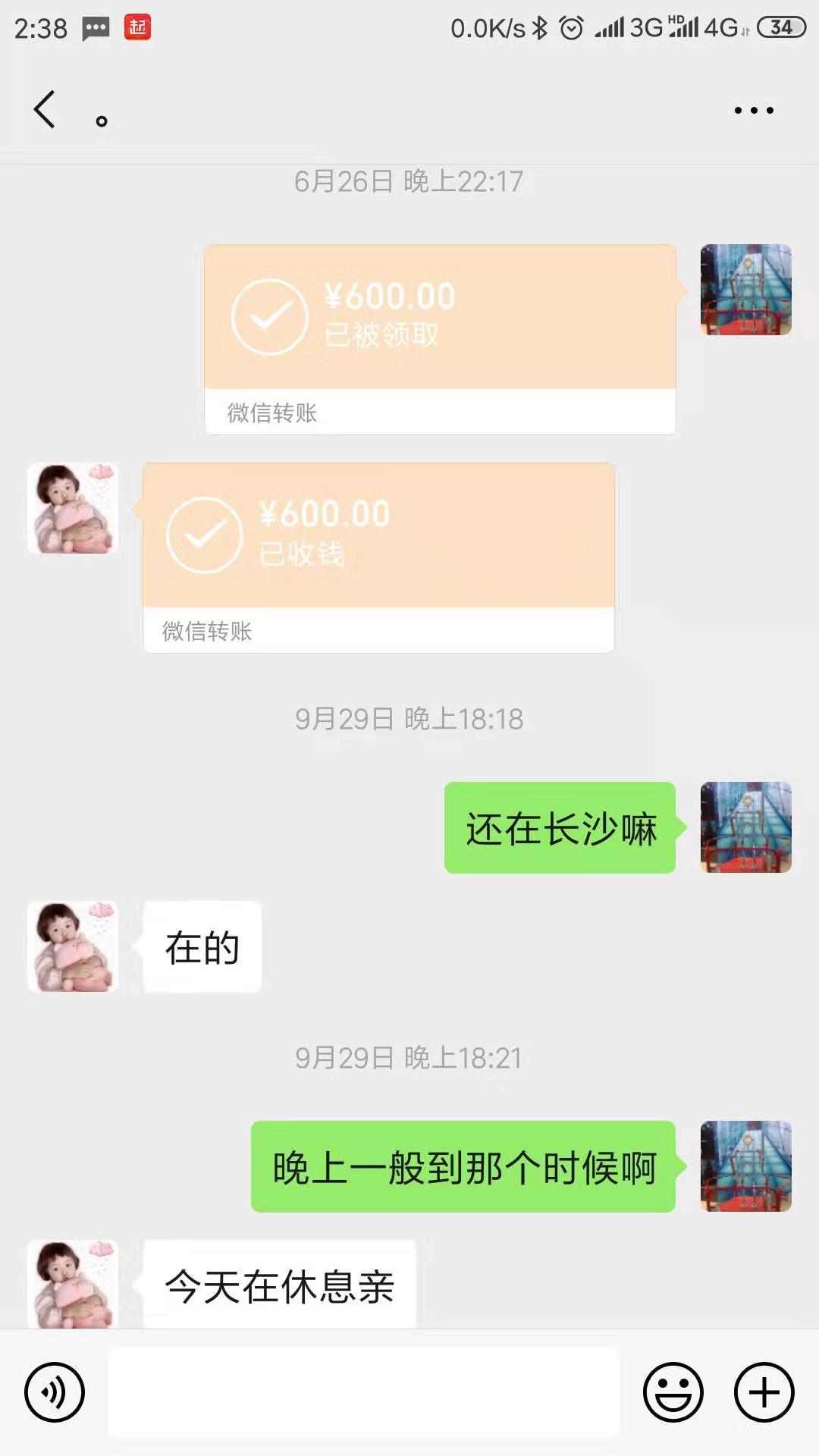Open the three-dot chat options menu
The image size is (819, 1456).
754,111
